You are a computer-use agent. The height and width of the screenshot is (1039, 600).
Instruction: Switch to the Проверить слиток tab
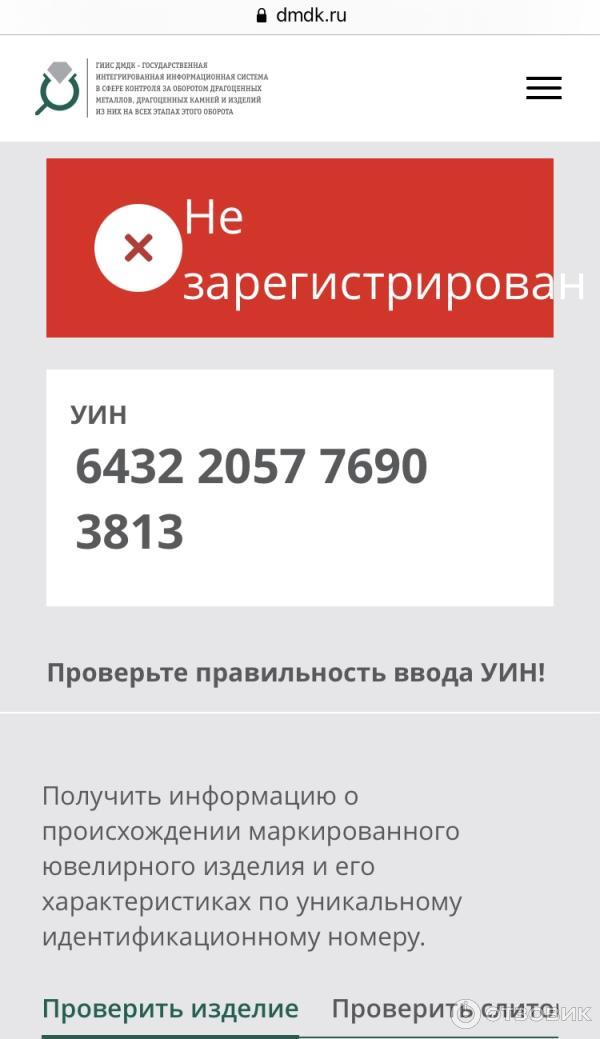(x=444, y=1008)
